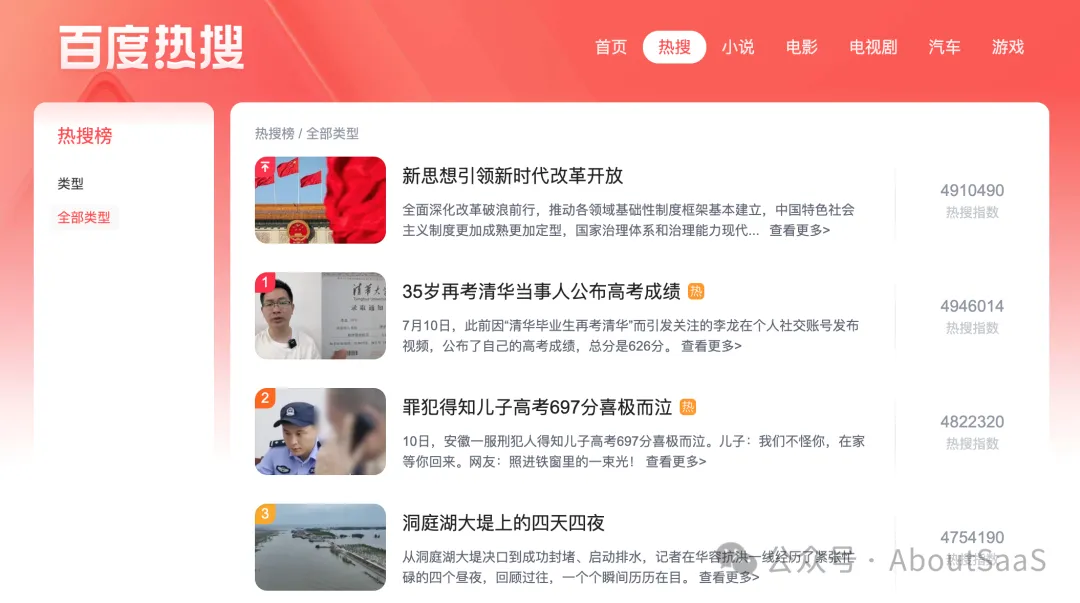Image resolution: width=1080 pixels, height=603 pixels.
Task: Open headline 35岁再考清华当事人公布高考成绩
Action: coord(541,292)
